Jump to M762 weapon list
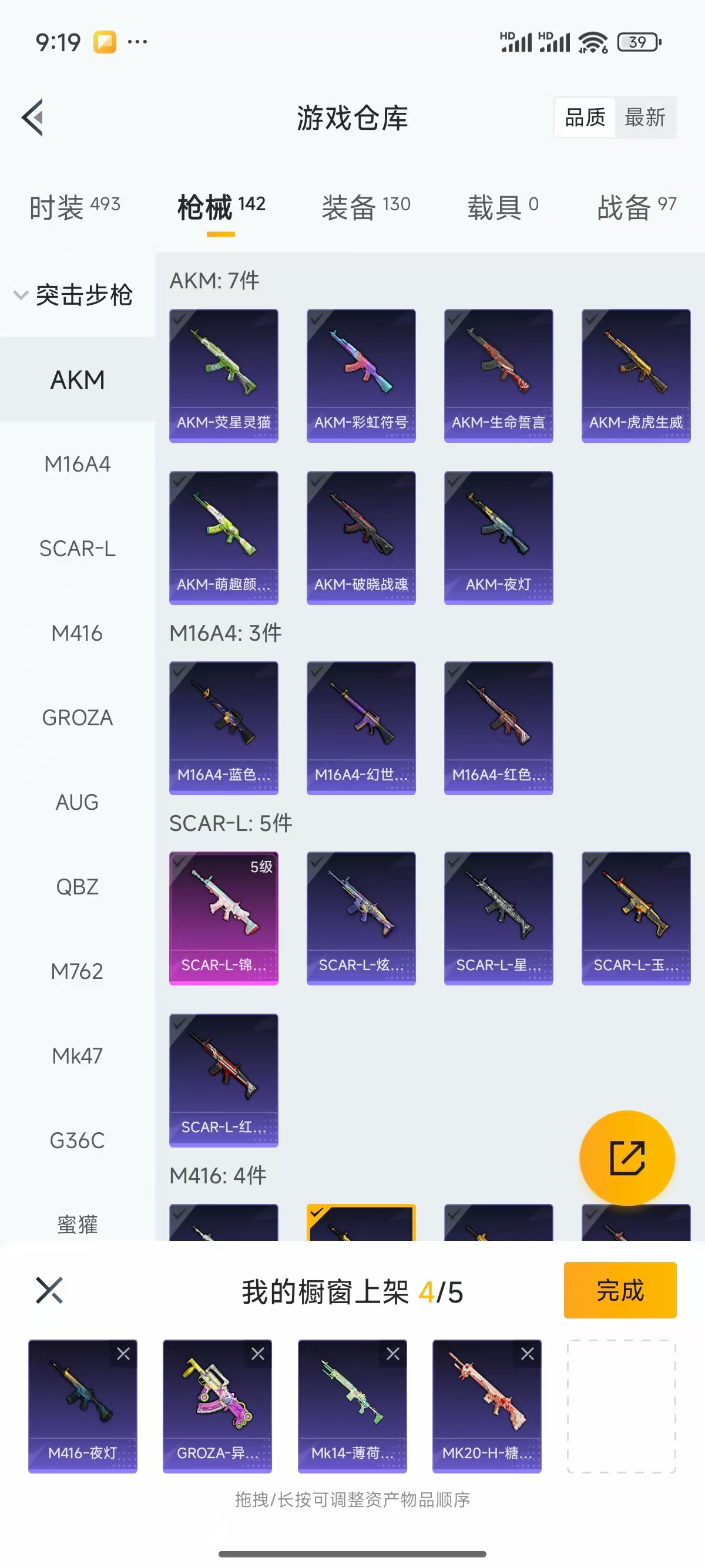705x1568 pixels. click(78, 971)
